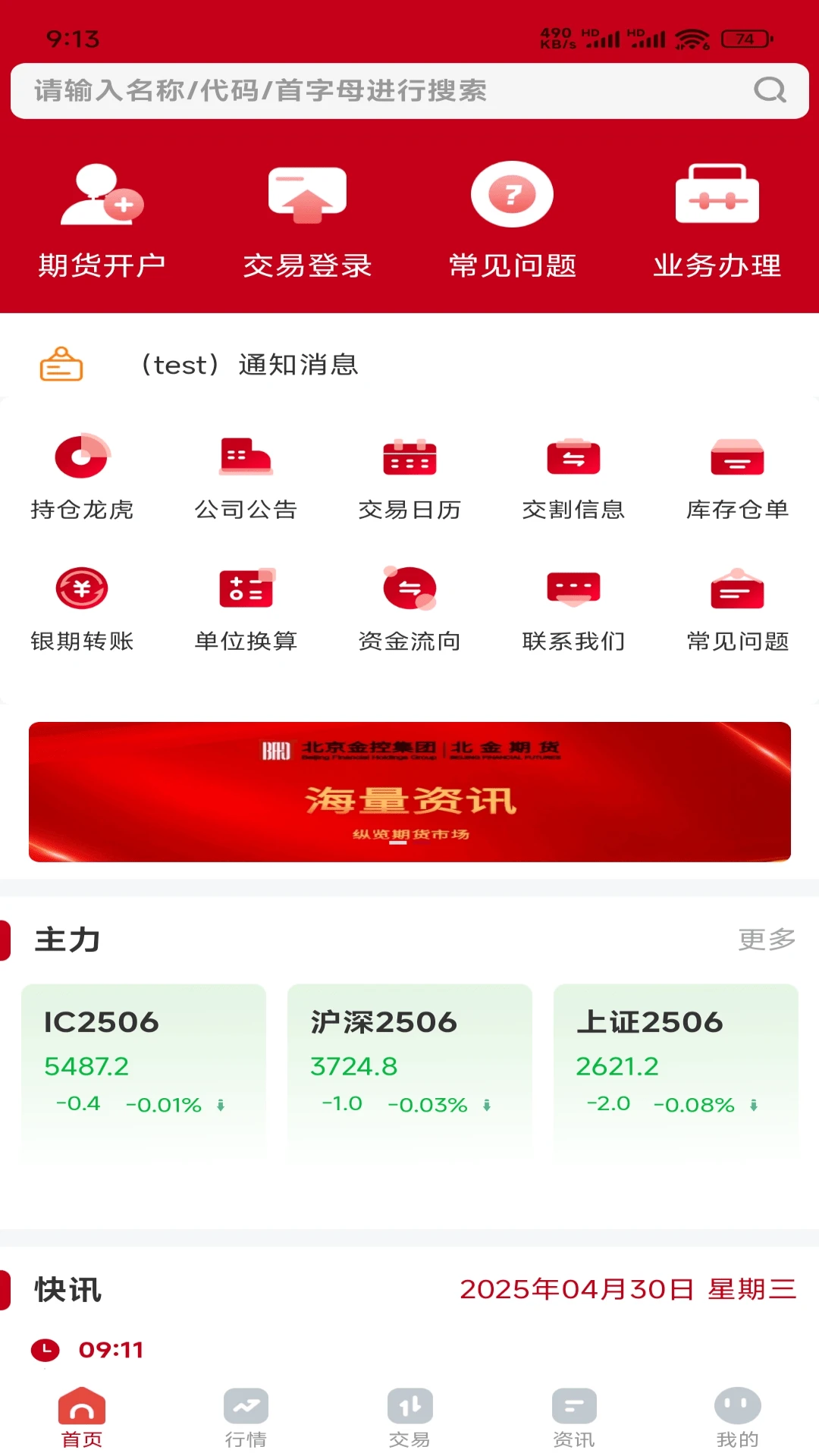Go to 交易登录 trading login
Screen dimensions: 819x1456
[307, 220]
